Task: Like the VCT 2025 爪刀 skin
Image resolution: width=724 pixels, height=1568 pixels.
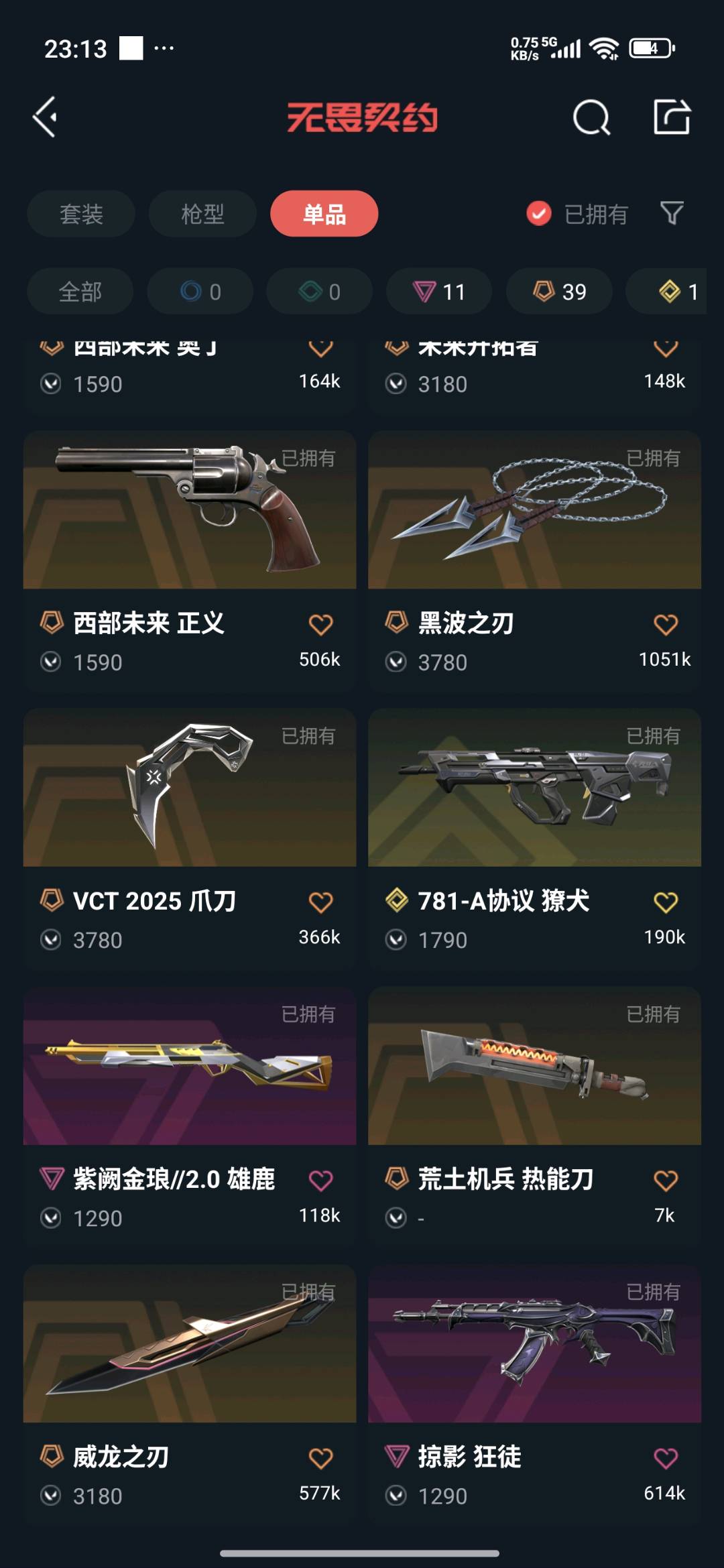Action: 320,902
